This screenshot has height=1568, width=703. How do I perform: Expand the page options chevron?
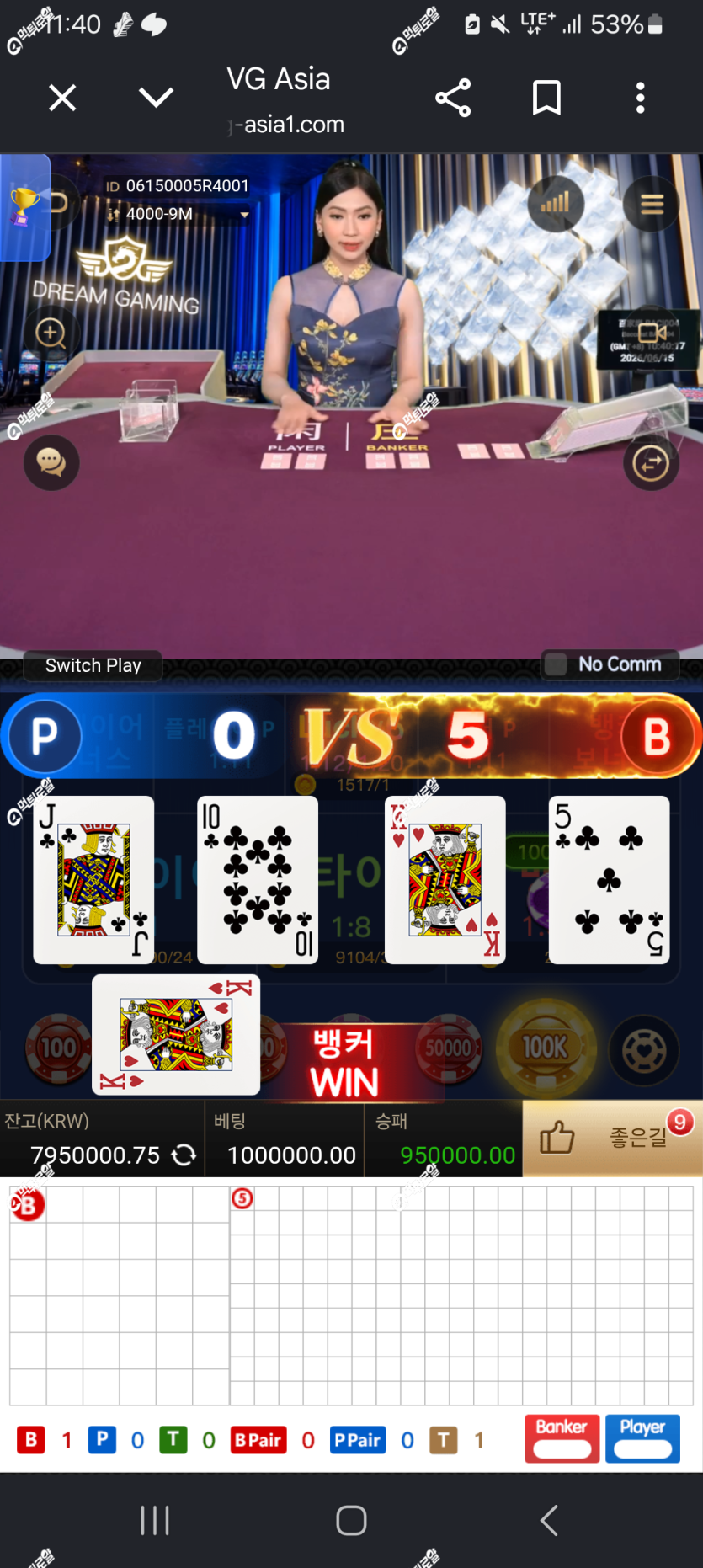156,98
